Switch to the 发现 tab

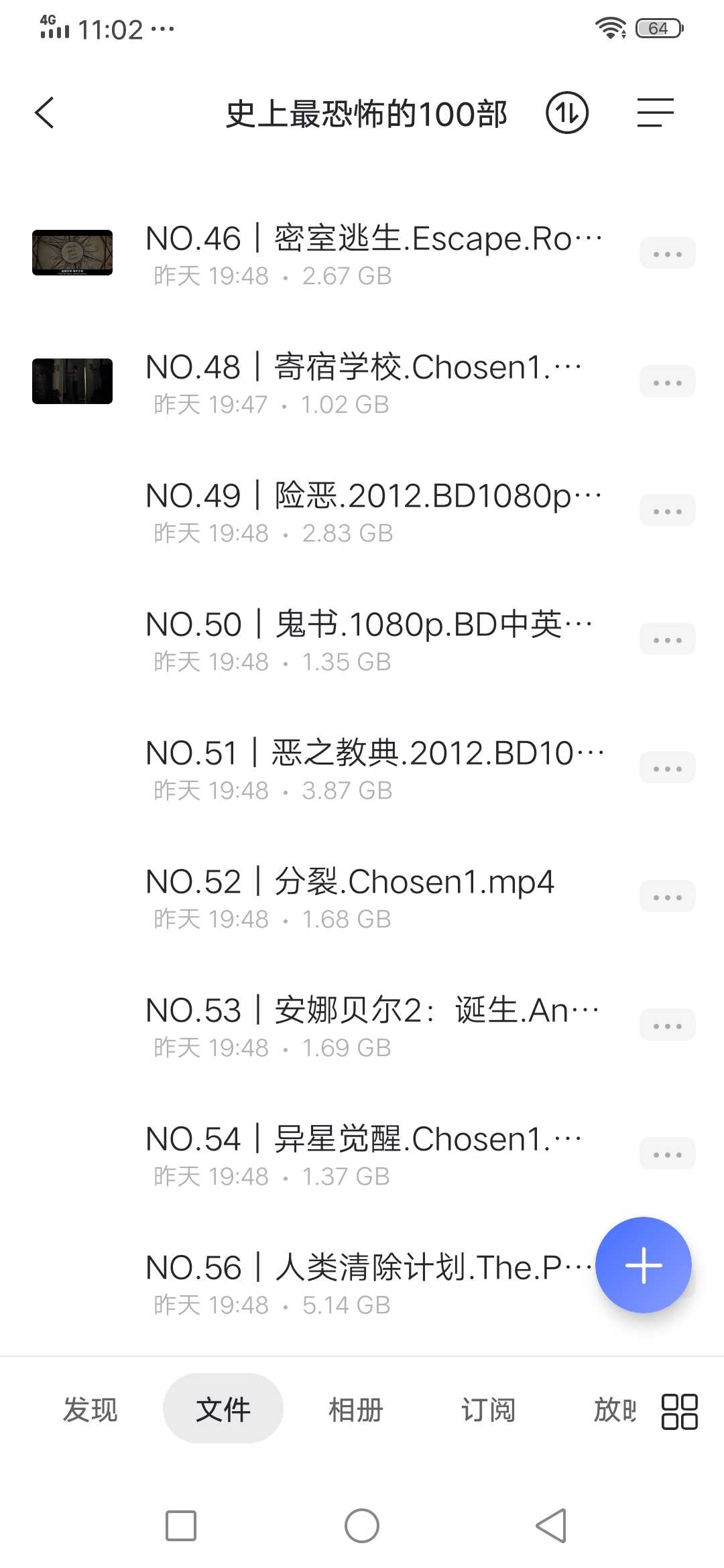(x=90, y=1410)
